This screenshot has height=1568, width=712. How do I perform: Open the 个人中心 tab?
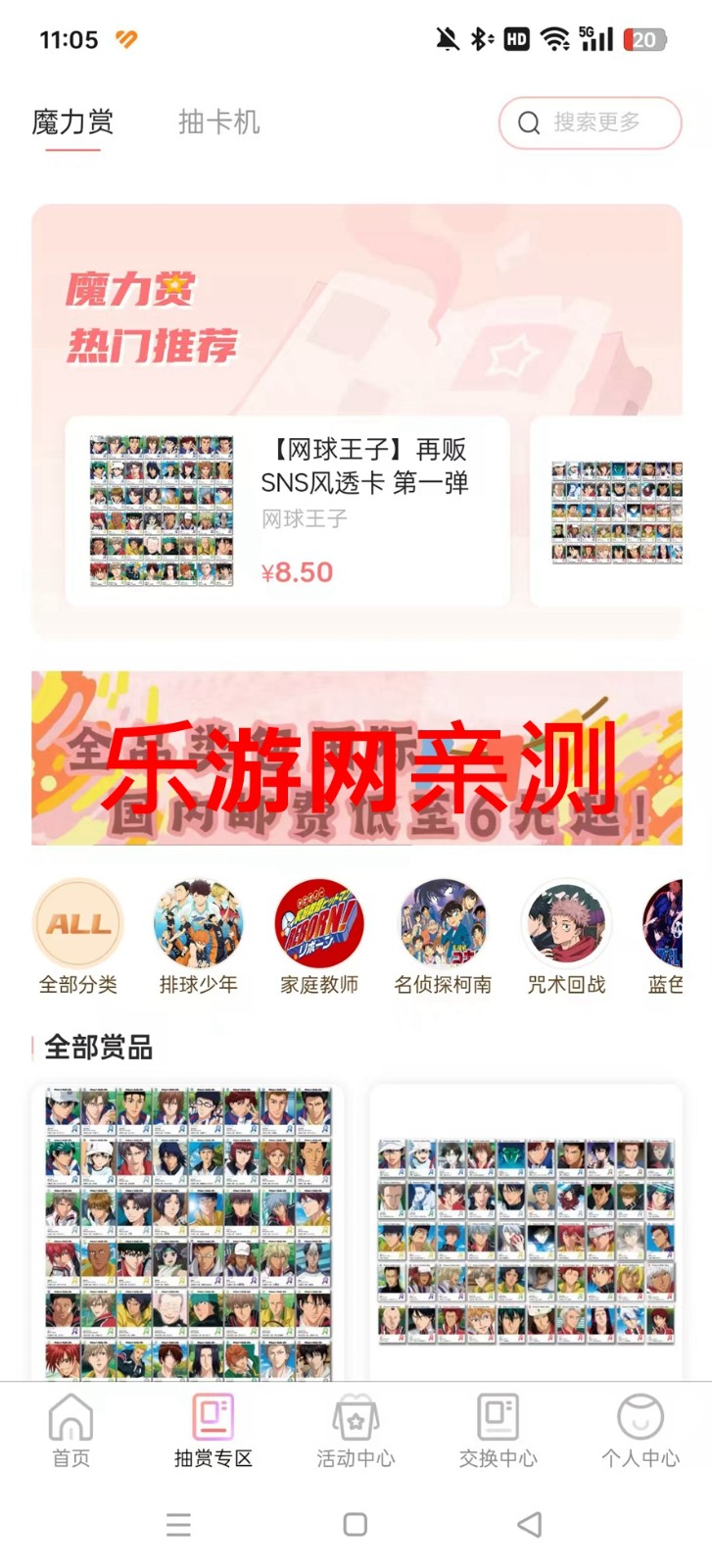(641, 1431)
